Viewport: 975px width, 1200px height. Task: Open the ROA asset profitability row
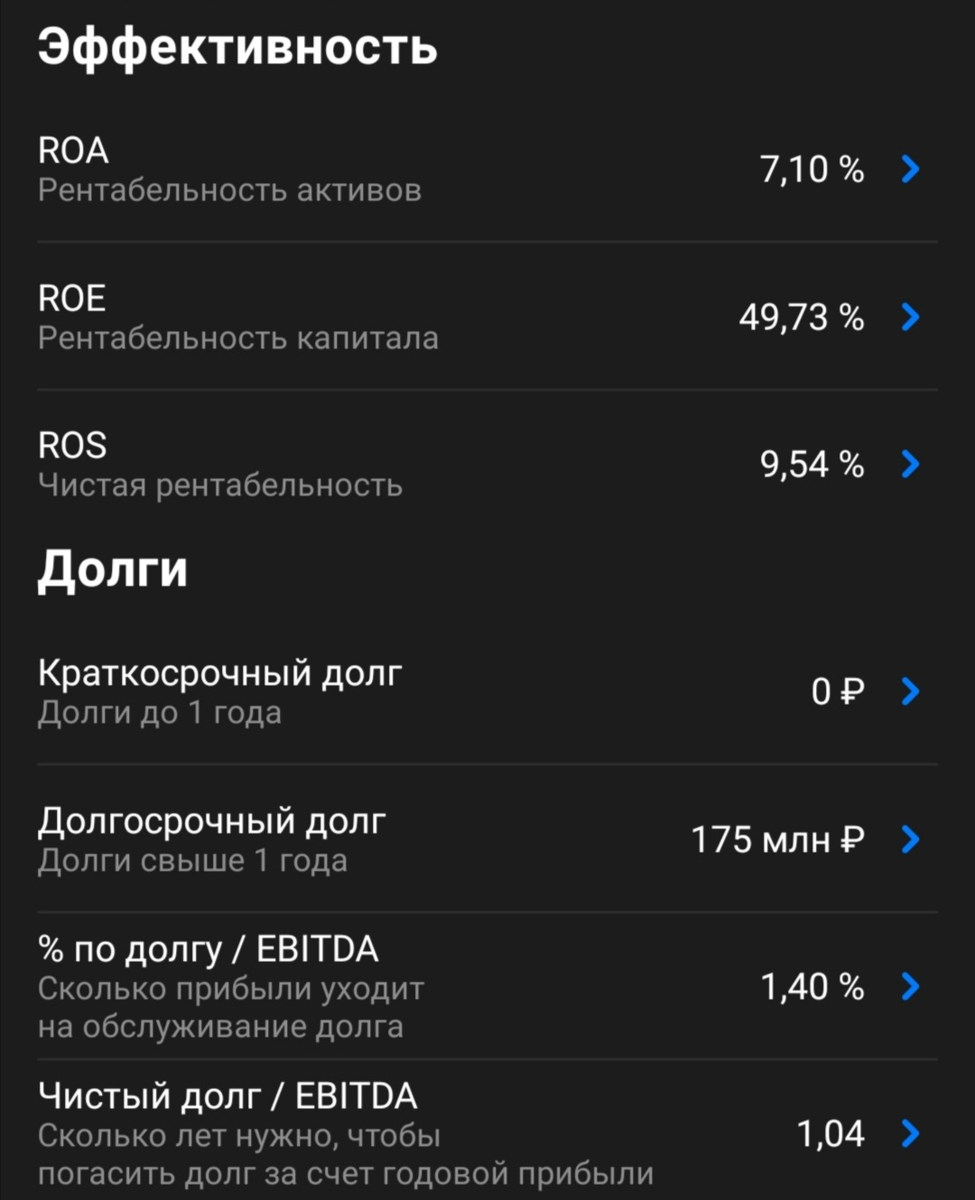coord(487,170)
